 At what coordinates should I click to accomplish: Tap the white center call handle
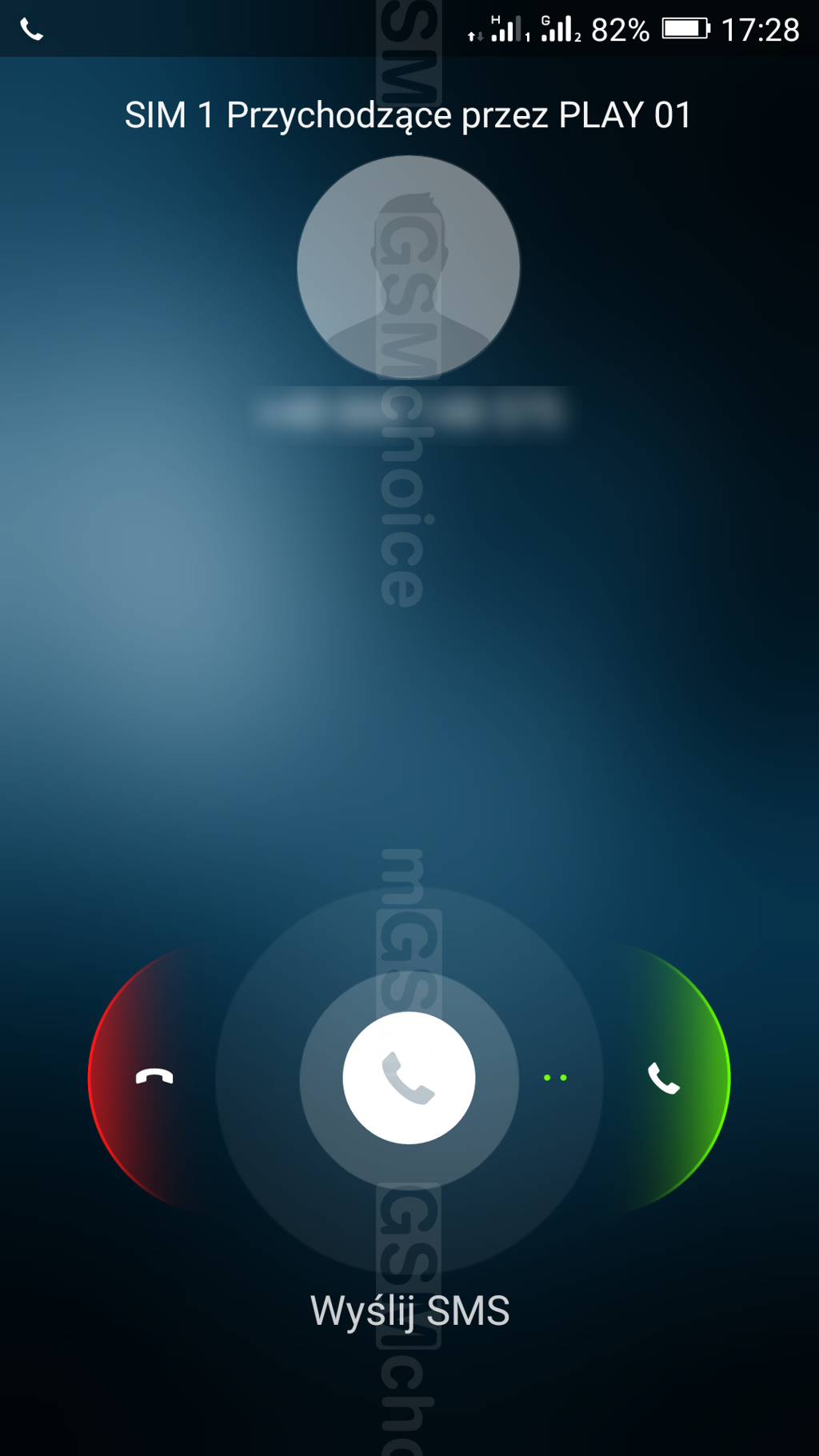click(x=409, y=1078)
